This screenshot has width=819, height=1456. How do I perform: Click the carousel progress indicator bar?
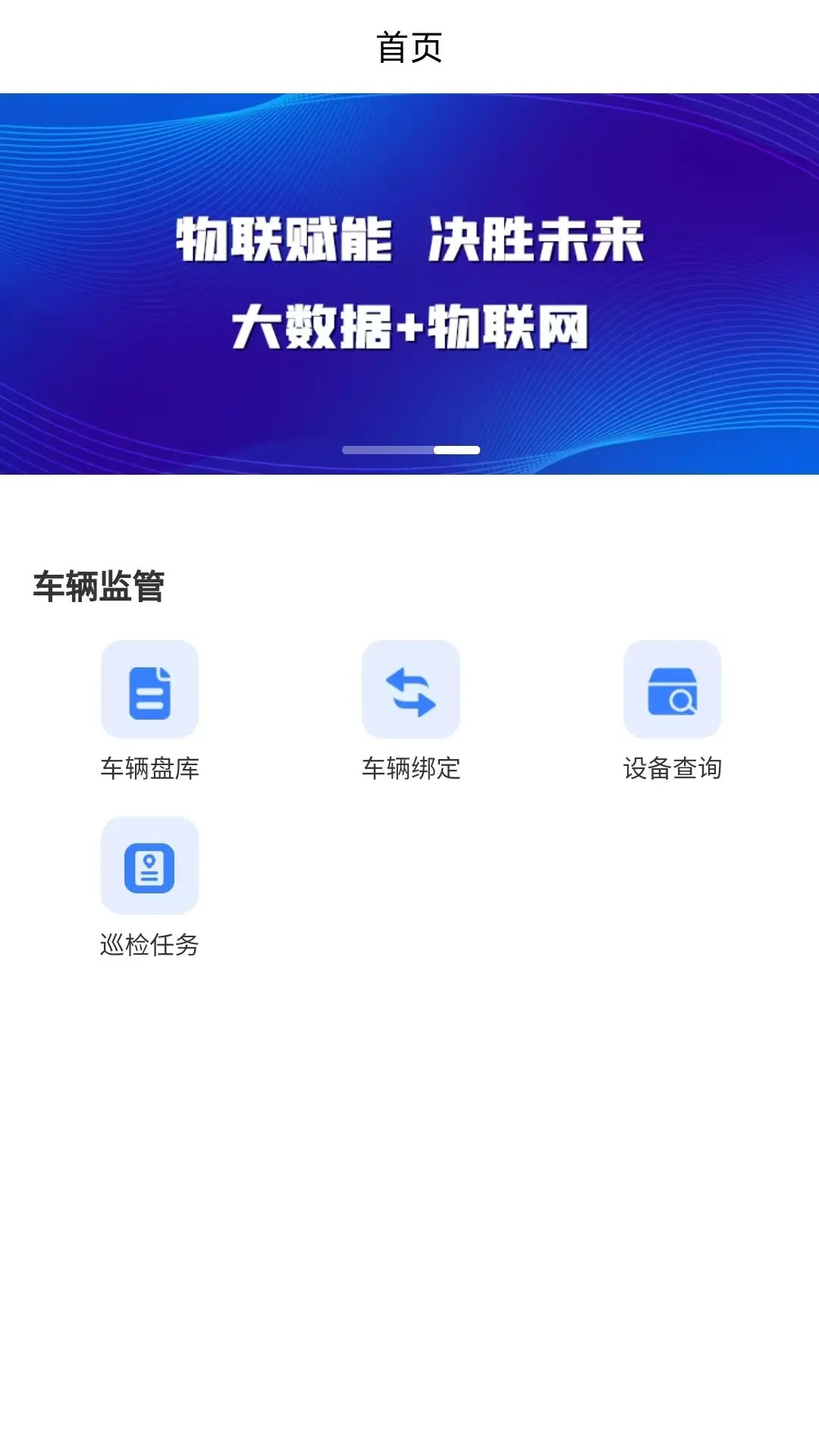(x=409, y=449)
